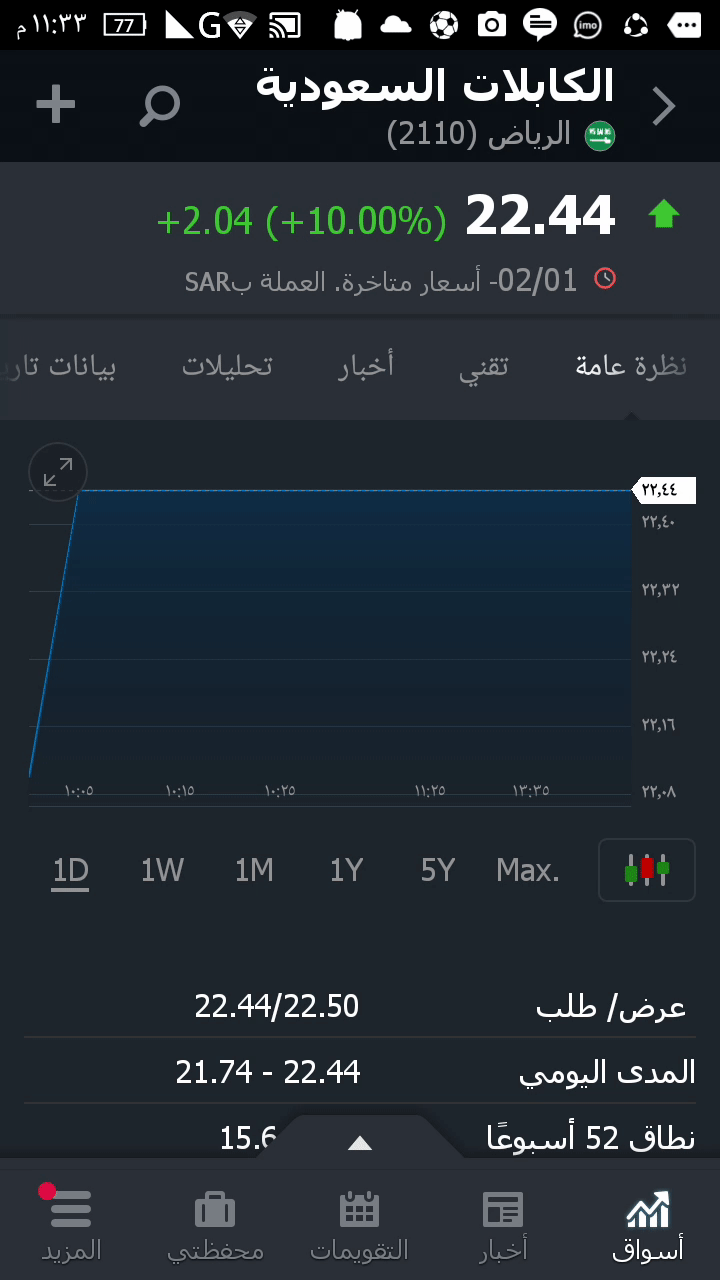This screenshot has height=1280, width=720.
Task: Select the 1D chart range
Action: pyautogui.click(x=71, y=871)
